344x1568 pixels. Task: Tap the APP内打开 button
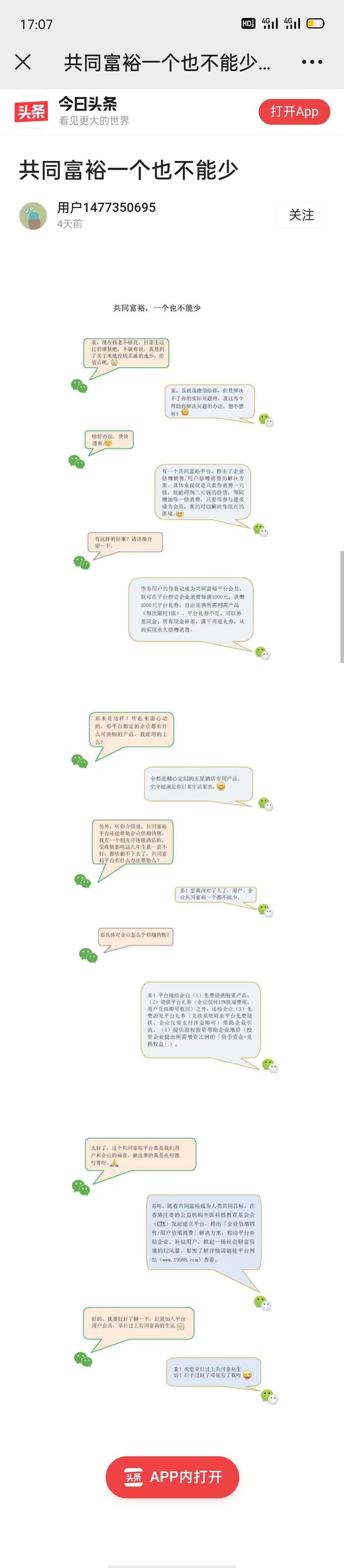tap(172, 1477)
